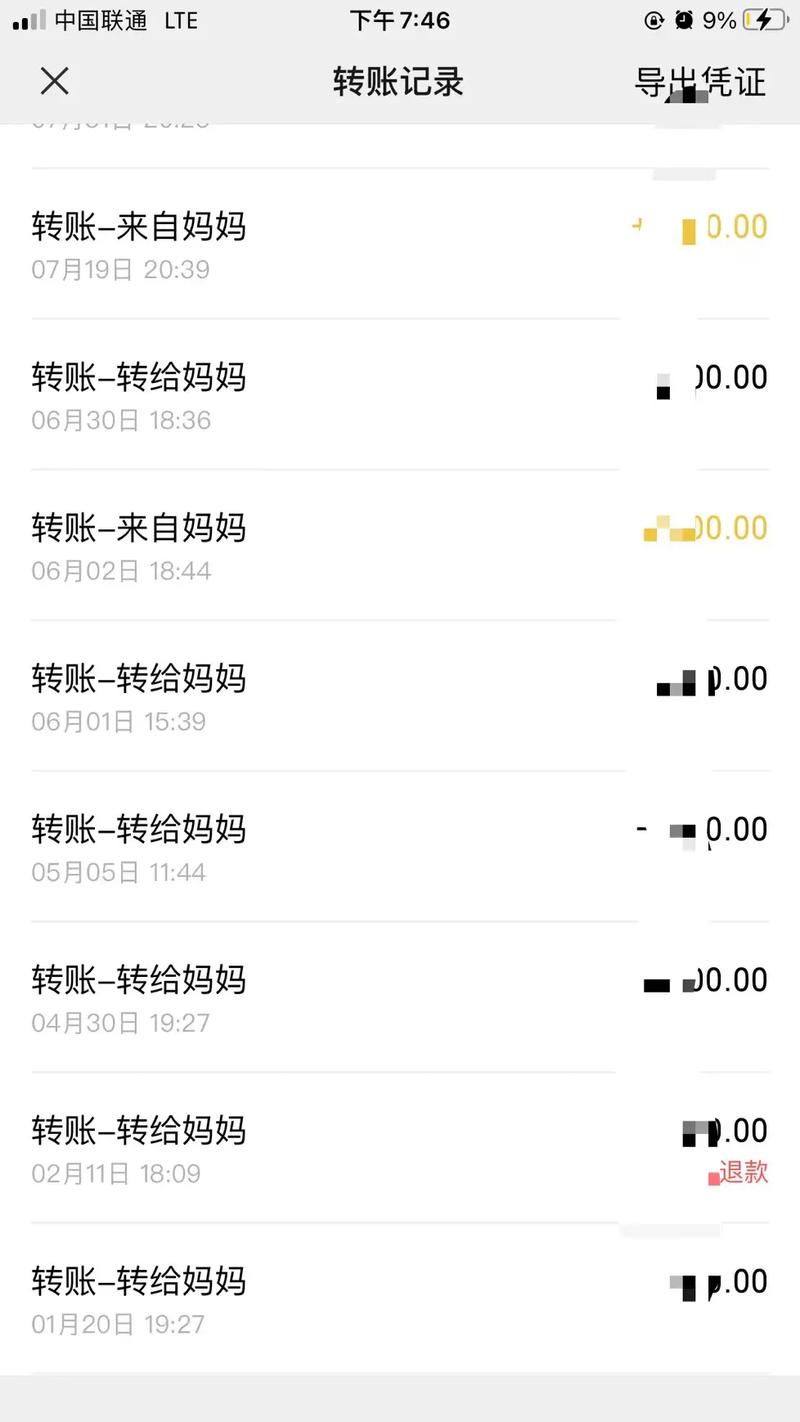The image size is (800, 1422).
Task: Open the 07月19日 20:39 transfer from 妈妈
Action: [400, 244]
